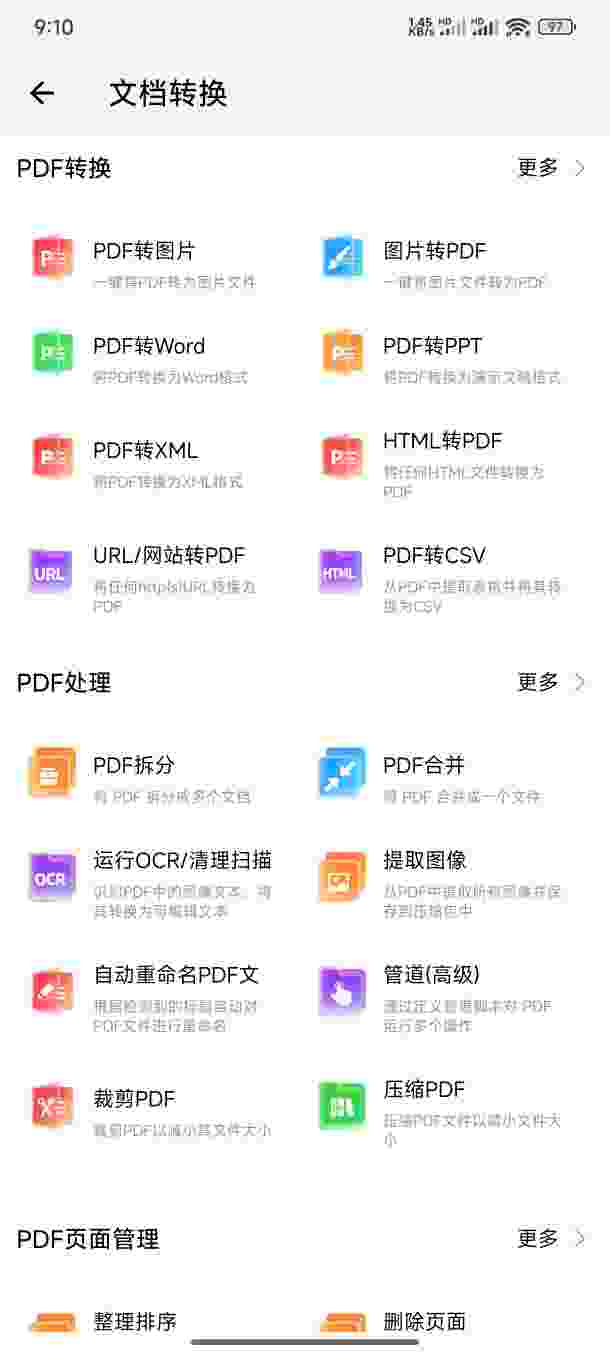610x1356 pixels.
Task: Open 更多 next to PDF处理
Action: (550, 682)
